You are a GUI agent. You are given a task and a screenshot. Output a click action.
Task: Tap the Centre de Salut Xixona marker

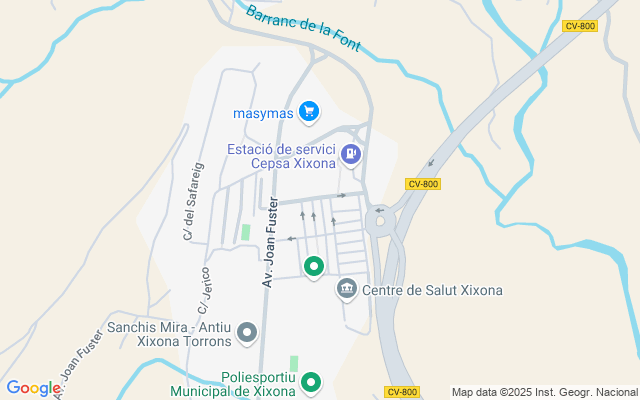point(346,290)
